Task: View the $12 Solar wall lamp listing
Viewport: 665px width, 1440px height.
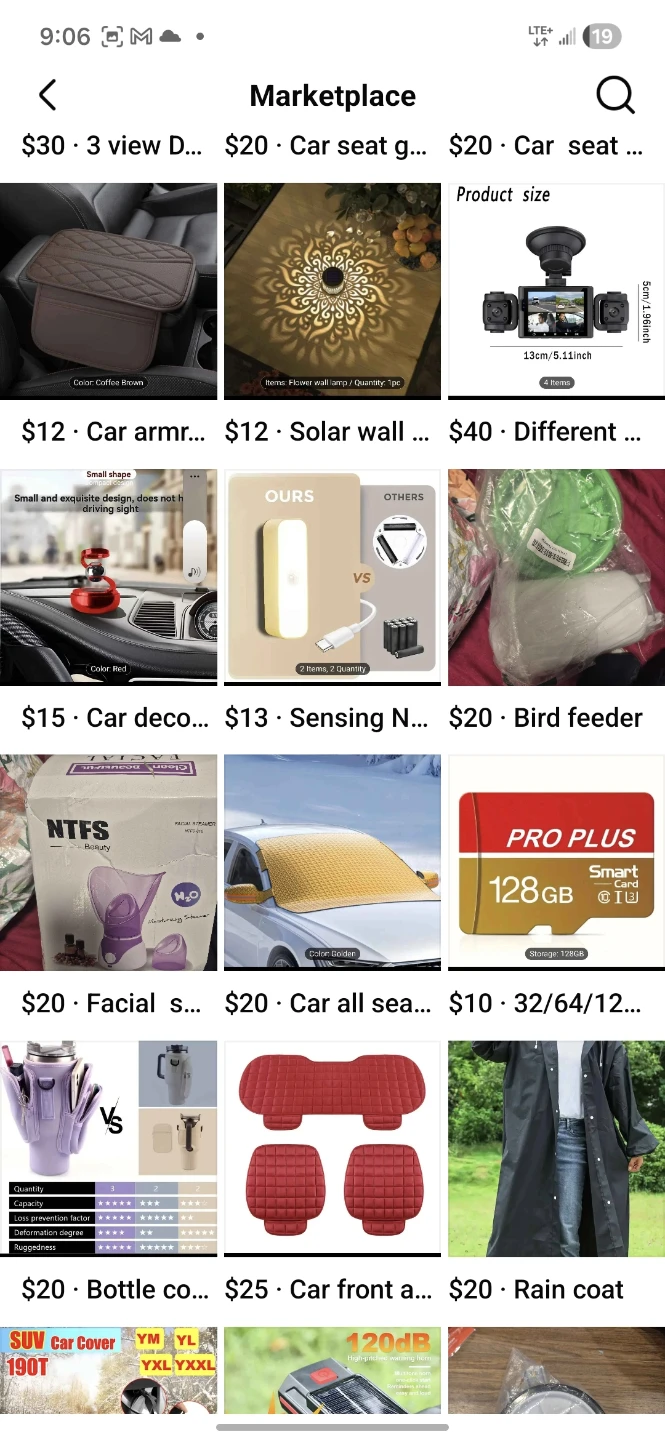Action: pyautogui.click(x=332, y=291)
